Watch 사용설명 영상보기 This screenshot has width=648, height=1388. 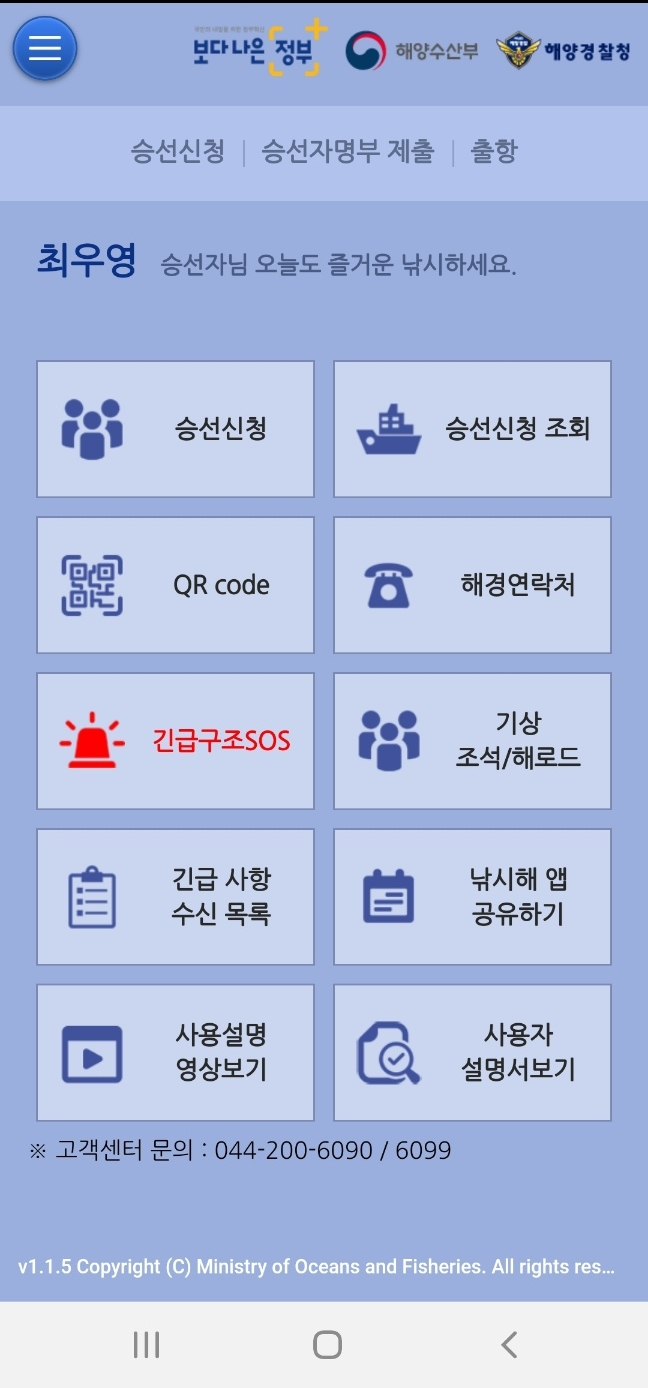[x=175, y=1053]
